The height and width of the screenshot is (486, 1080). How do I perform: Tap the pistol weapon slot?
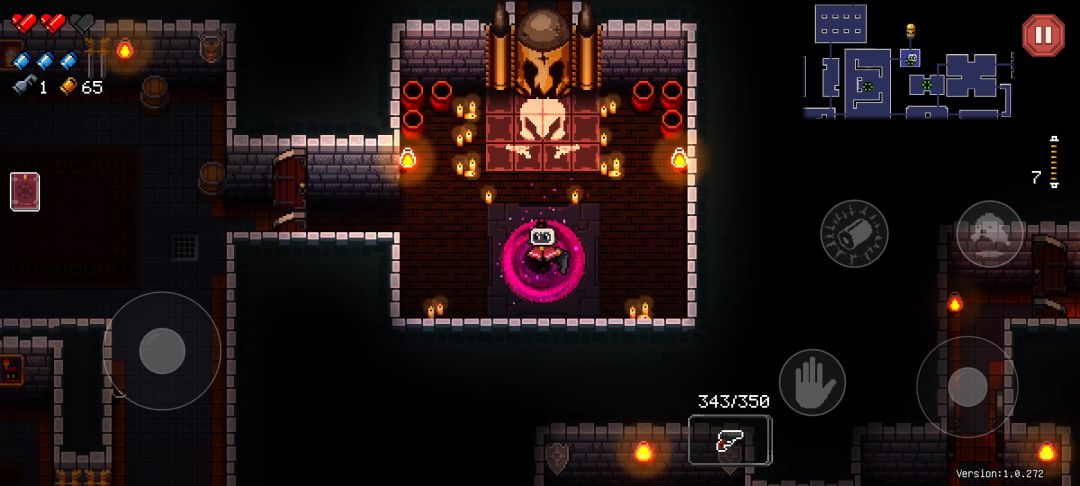pos(730,440)
